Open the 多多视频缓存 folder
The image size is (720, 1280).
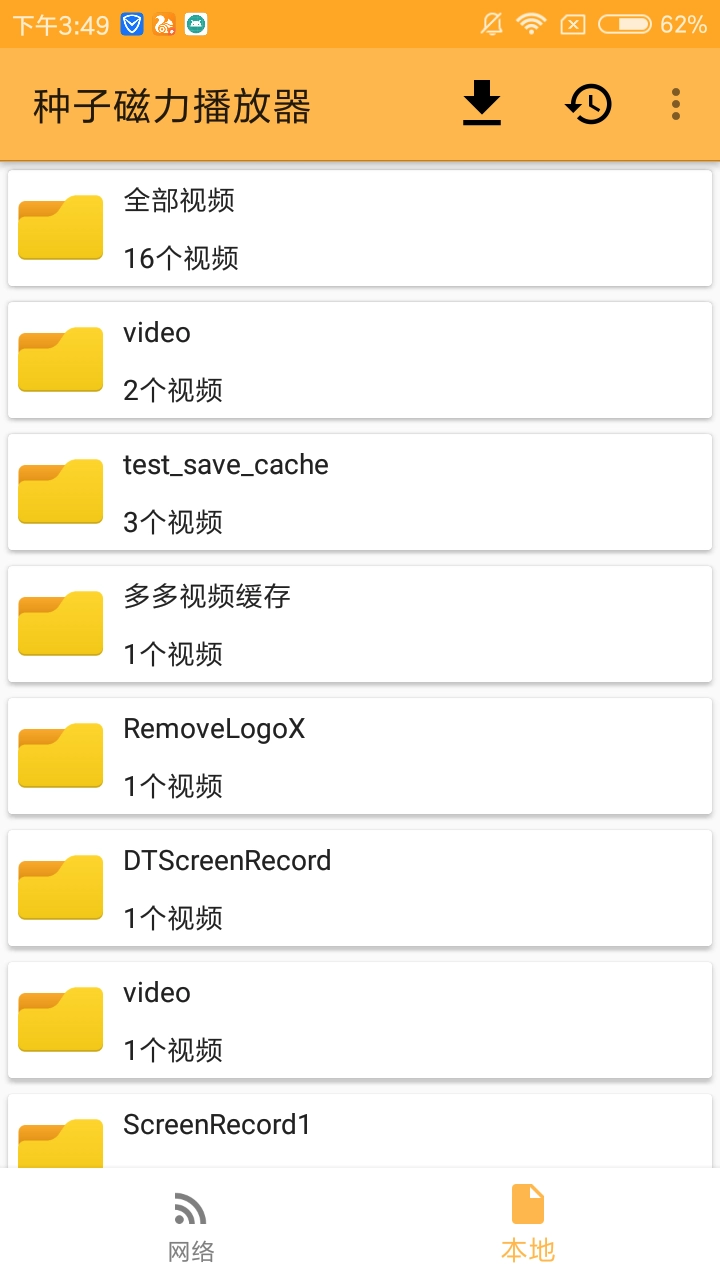pos(360,623)
